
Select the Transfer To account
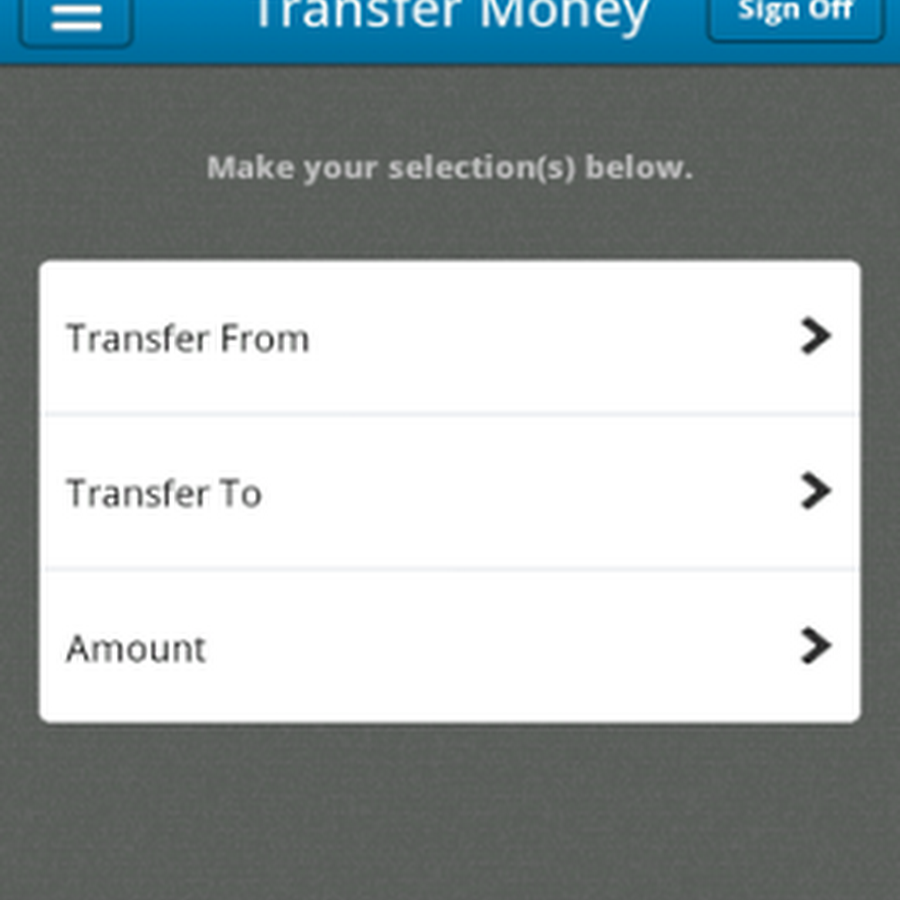point(449,492)
